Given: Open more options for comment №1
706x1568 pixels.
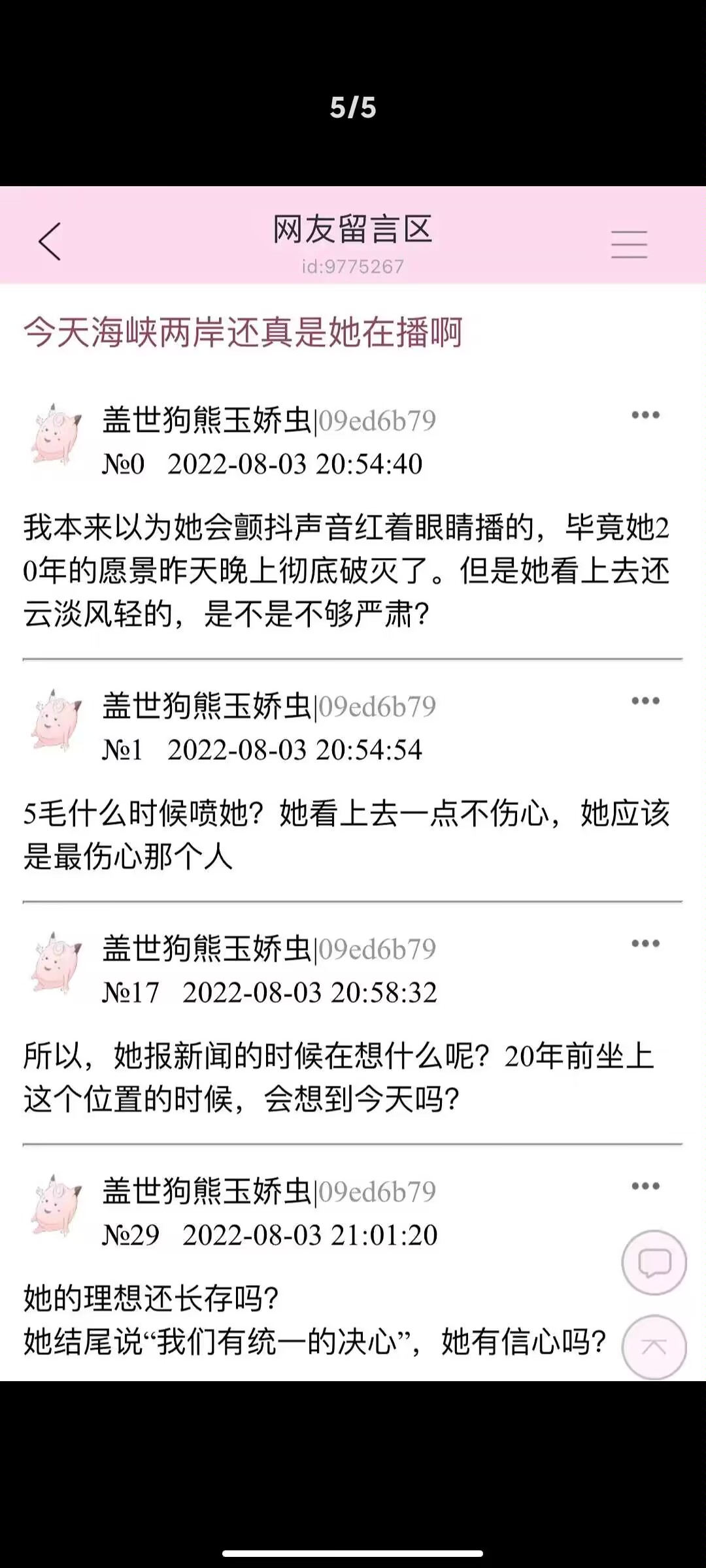Looking at the screenshot, I should pyautogui.click(x=645, y=701).
